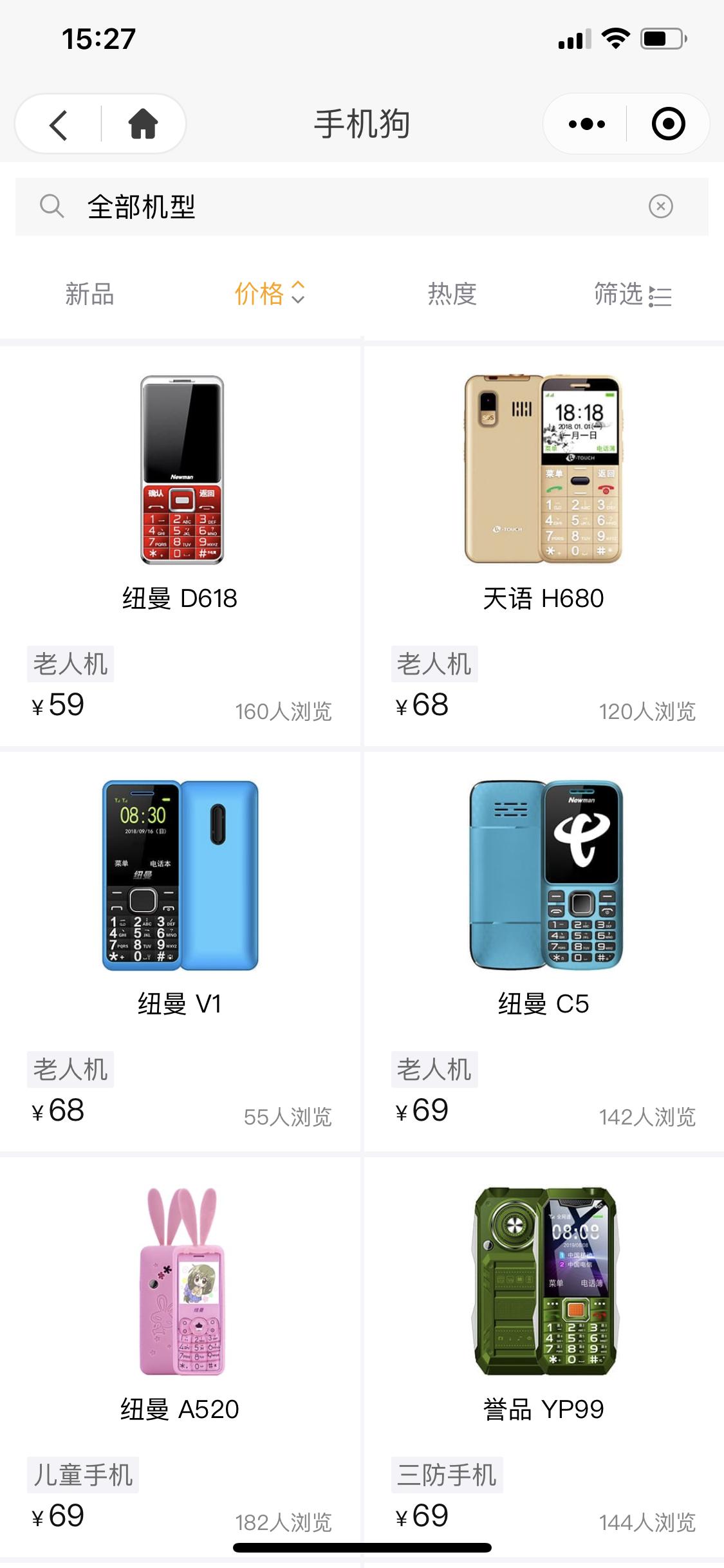Tap the circular close capsule button
The image size is (724, 1568).
(x=669, y=124)
